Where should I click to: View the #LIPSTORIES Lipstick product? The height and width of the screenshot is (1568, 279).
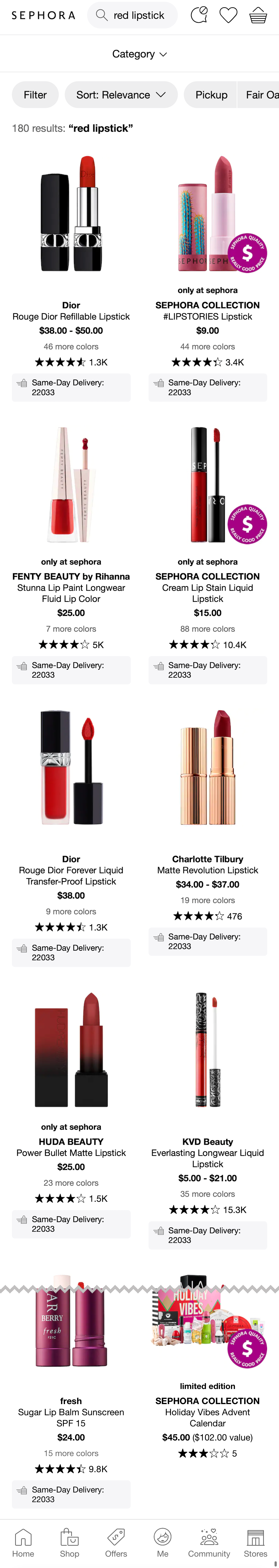207,316
